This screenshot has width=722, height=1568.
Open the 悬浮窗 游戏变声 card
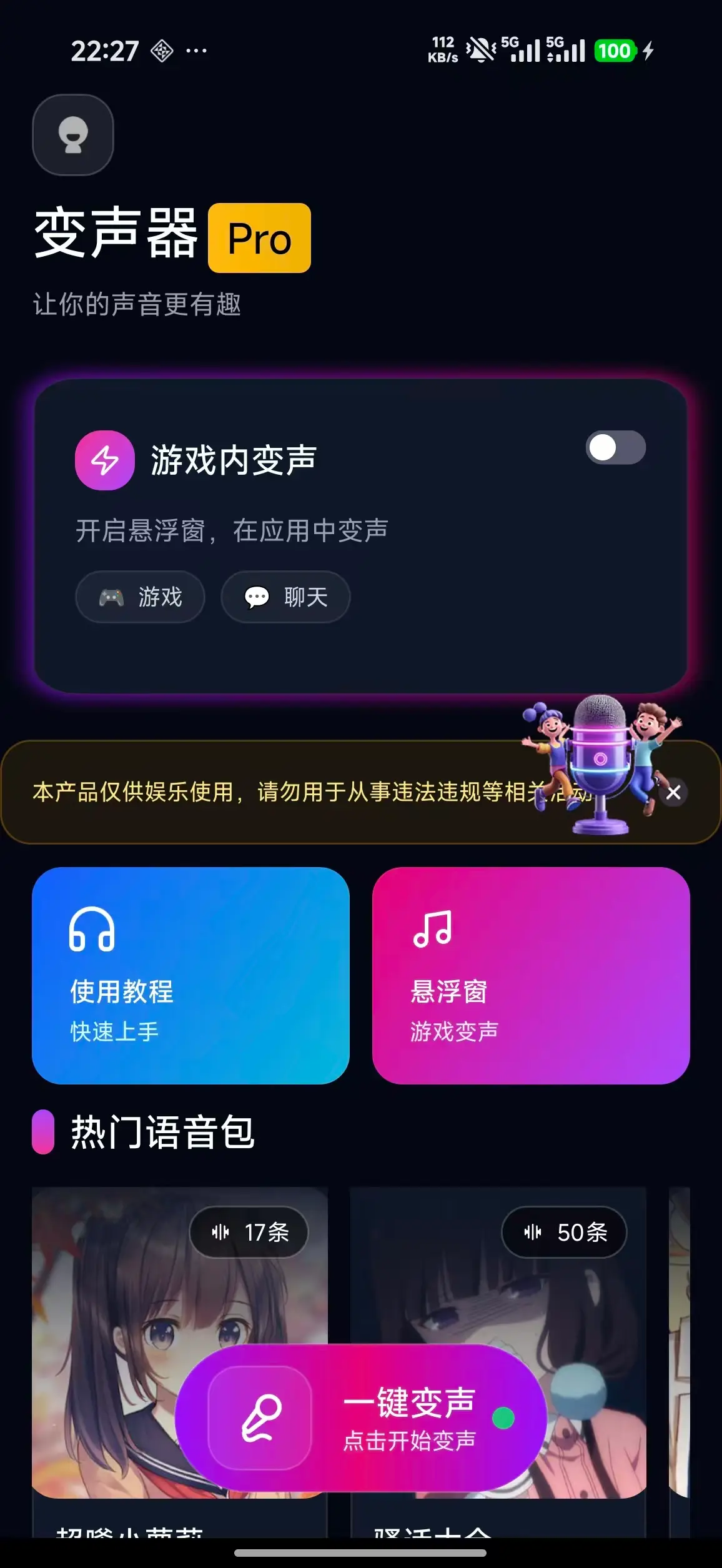tap(531, 975)
